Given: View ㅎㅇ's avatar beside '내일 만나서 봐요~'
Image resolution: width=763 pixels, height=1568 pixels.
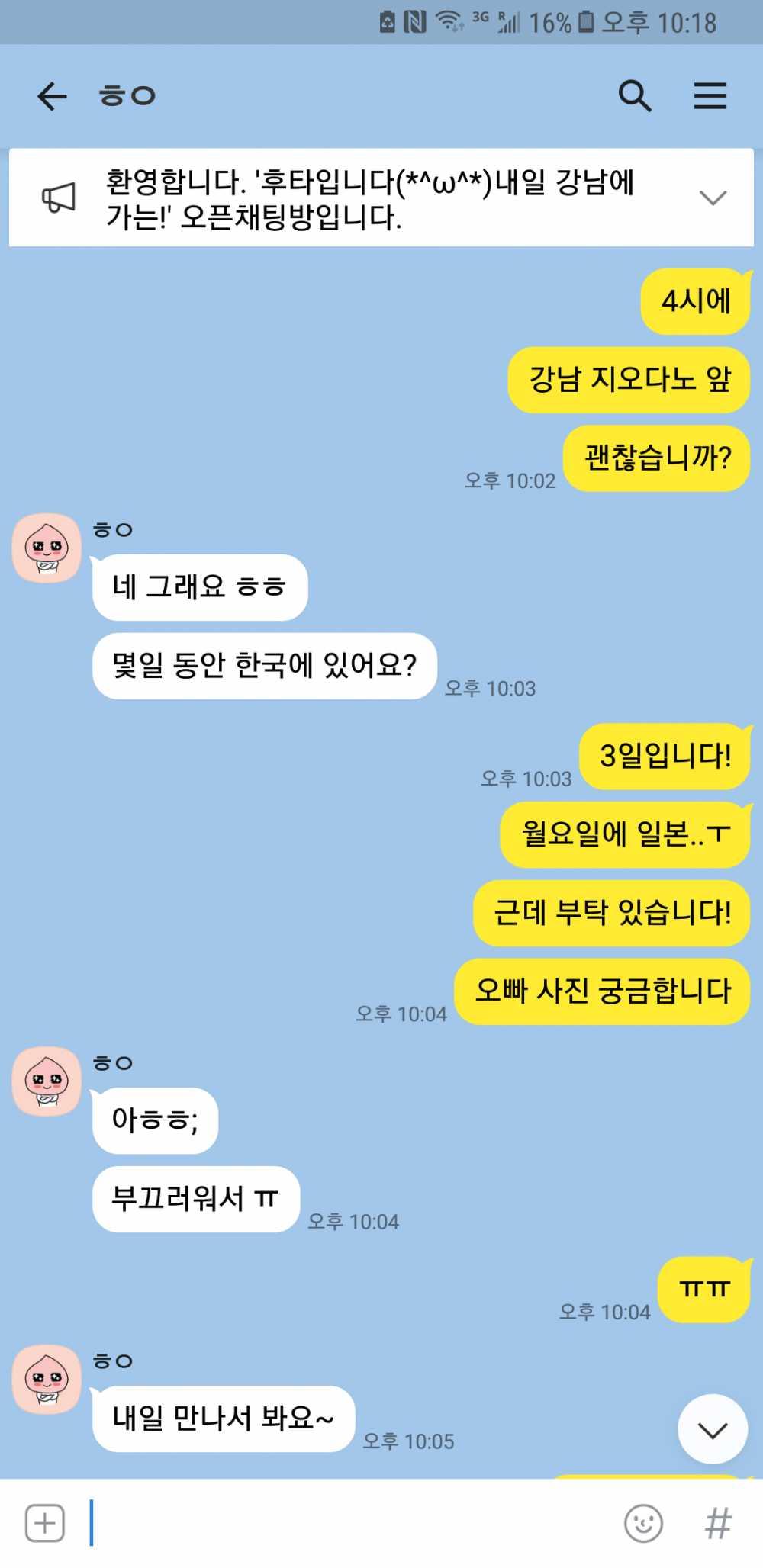Looking at the screenshot, I should (47, 1380).
